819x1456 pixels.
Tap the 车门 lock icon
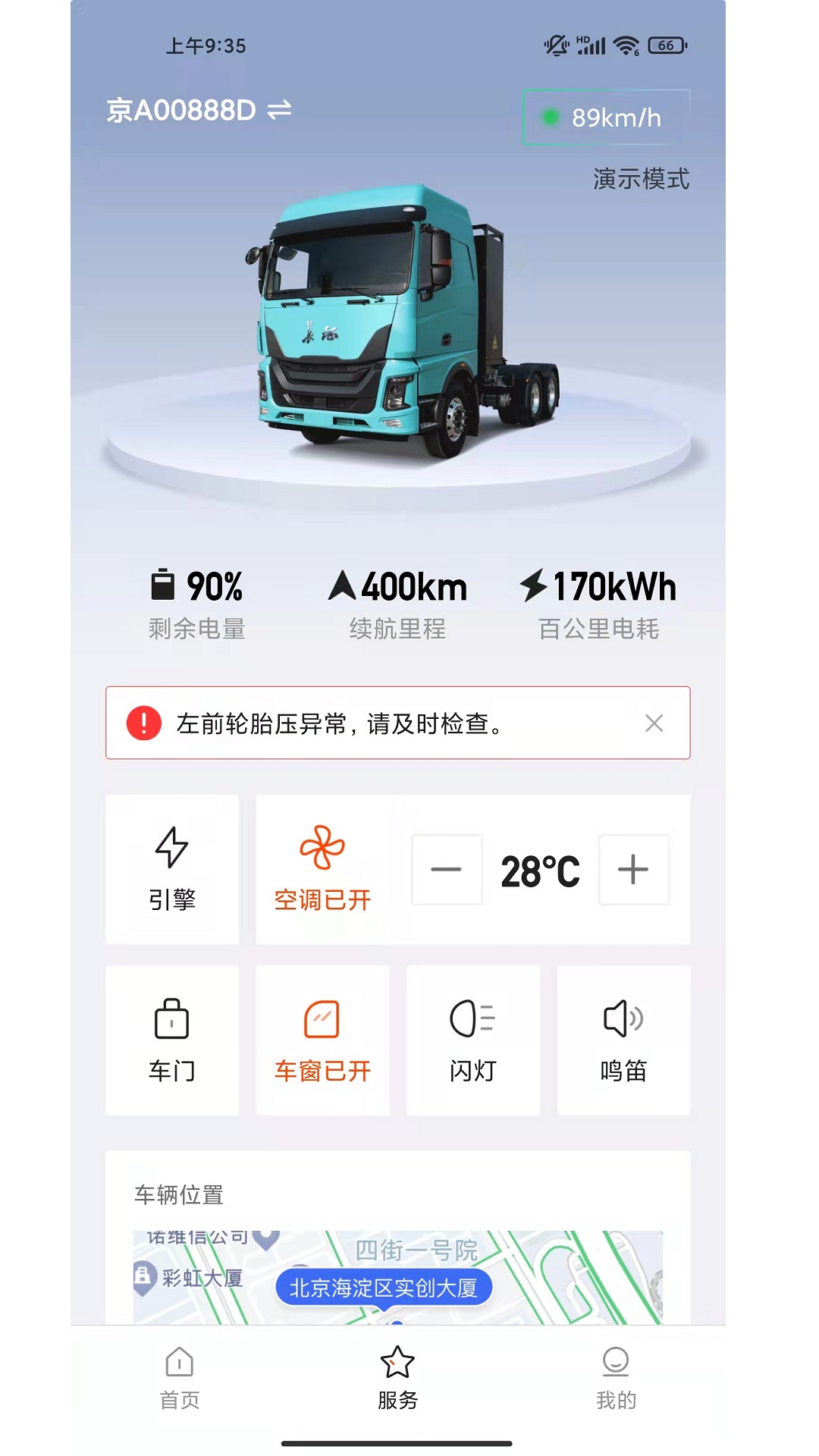click(172, 1019)
